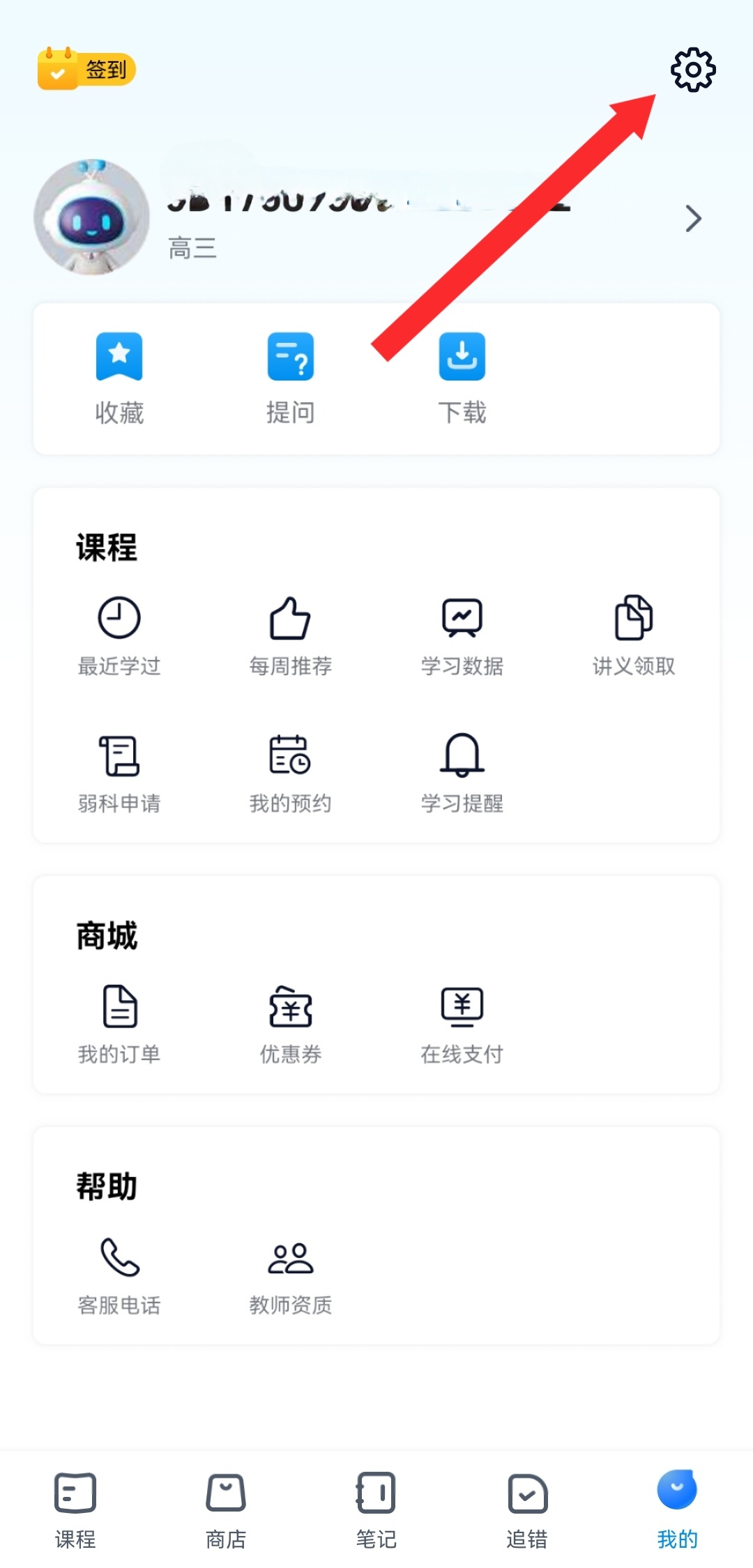View 我的预约 reservations
753x1568 pixels.
point(291,772)
